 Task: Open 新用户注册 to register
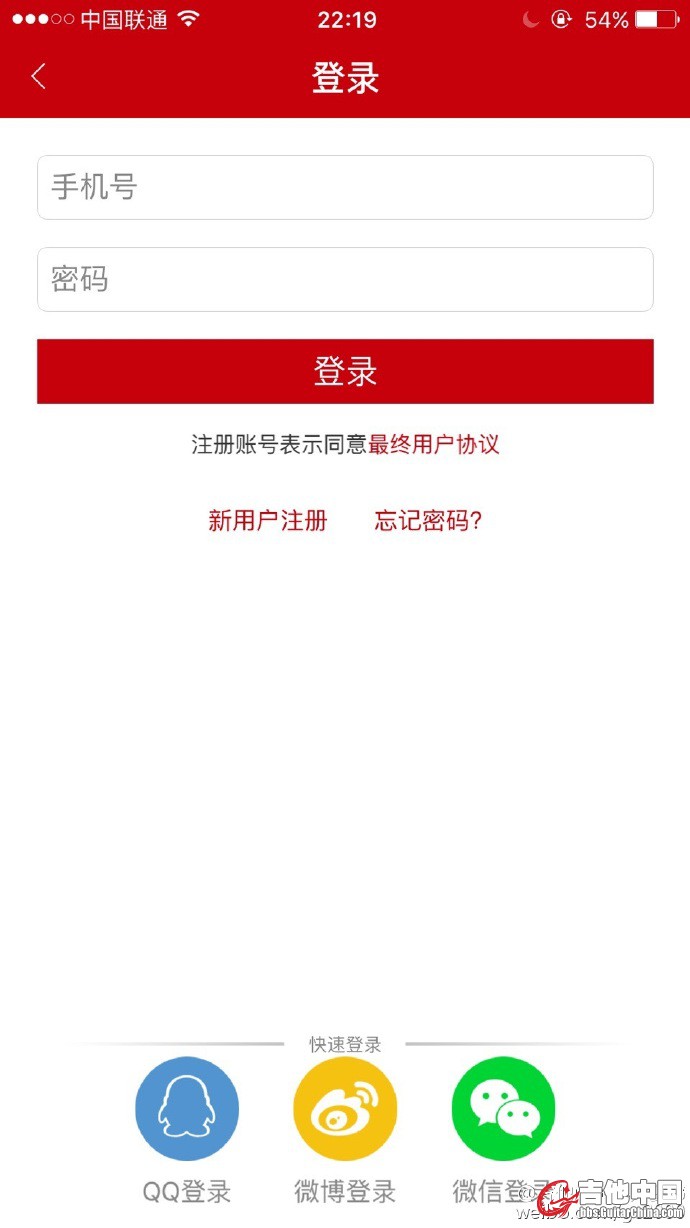(x=267, y=521)
